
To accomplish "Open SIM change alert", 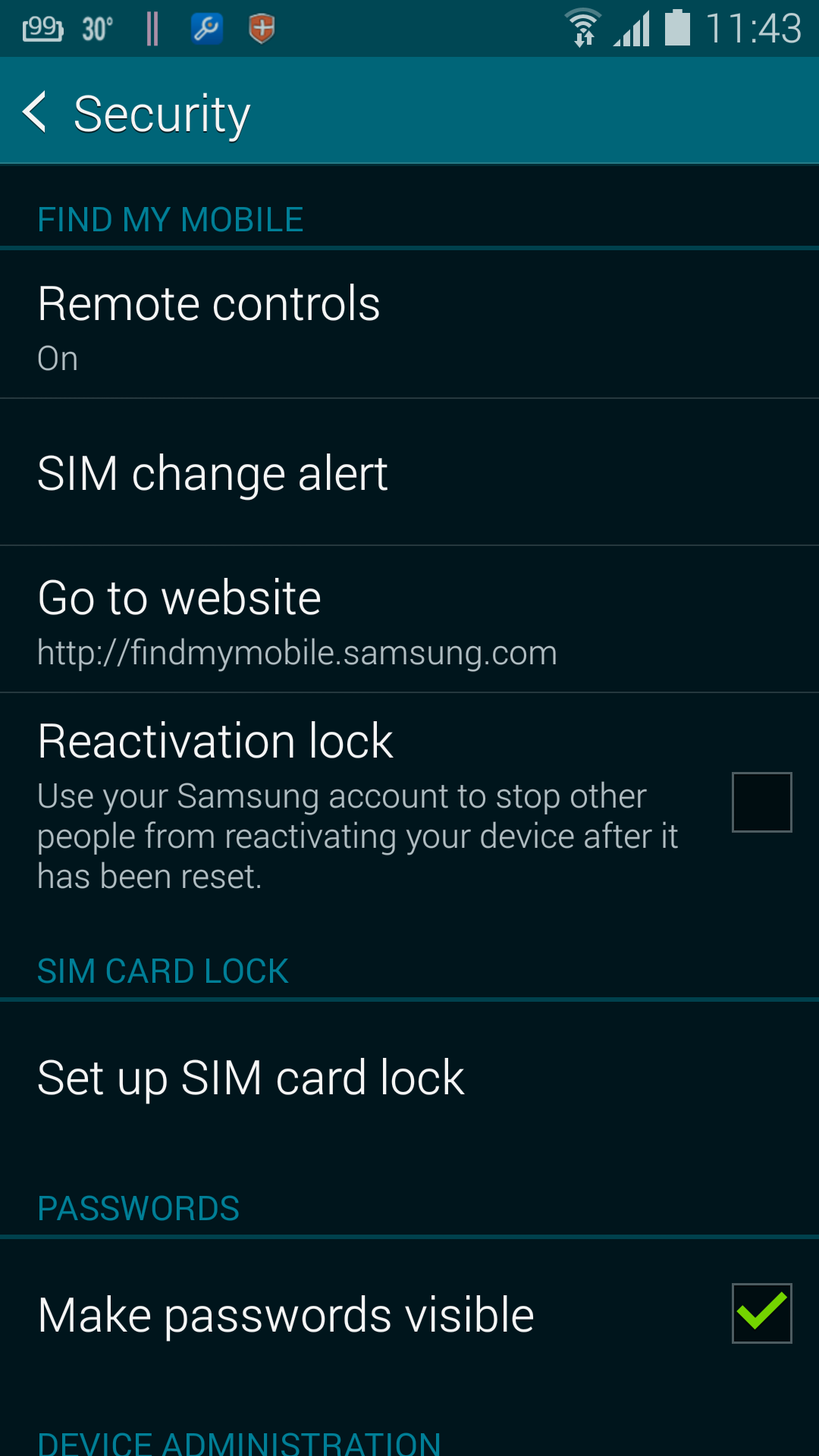I will click(409, 472).
